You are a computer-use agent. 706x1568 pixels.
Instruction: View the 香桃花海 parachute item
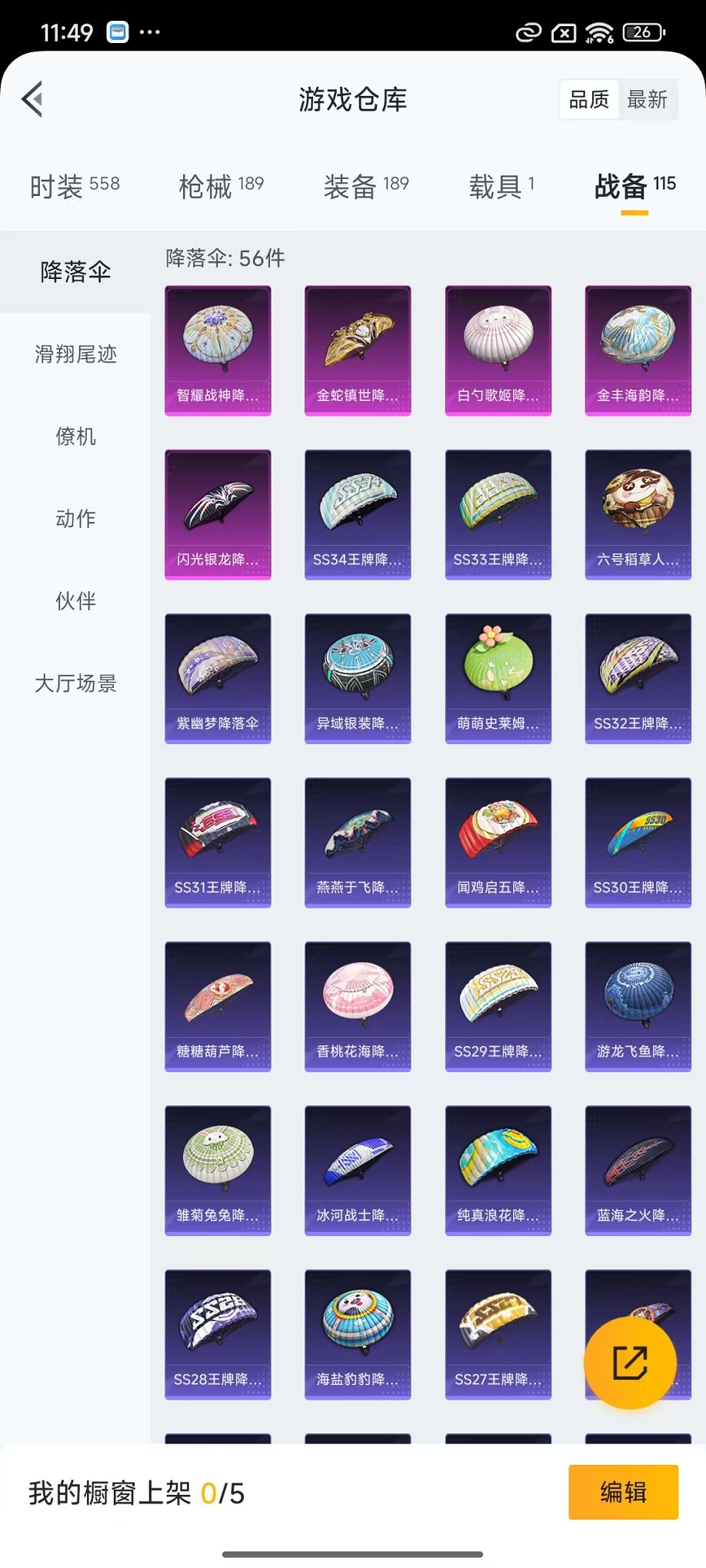click(358, 1006)
